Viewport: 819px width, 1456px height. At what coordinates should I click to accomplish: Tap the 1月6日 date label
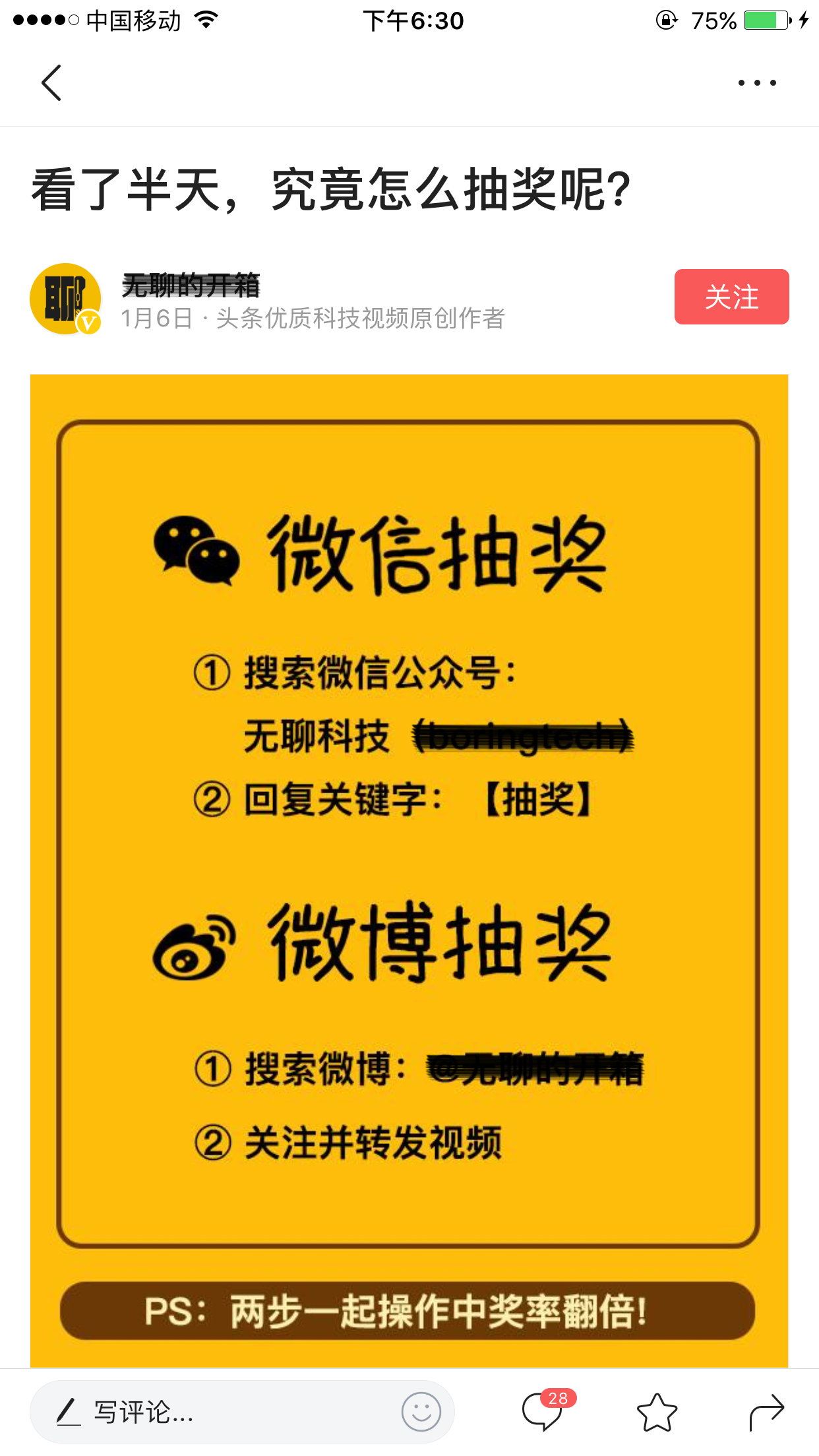[156, 320]
